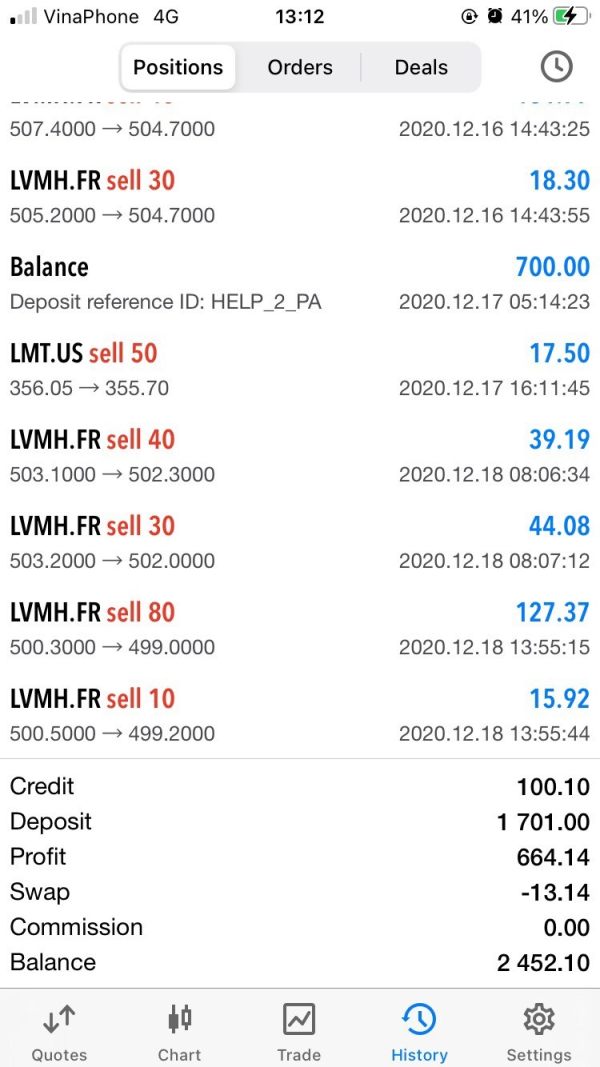Open the history period clock icon

coord(556,67)
